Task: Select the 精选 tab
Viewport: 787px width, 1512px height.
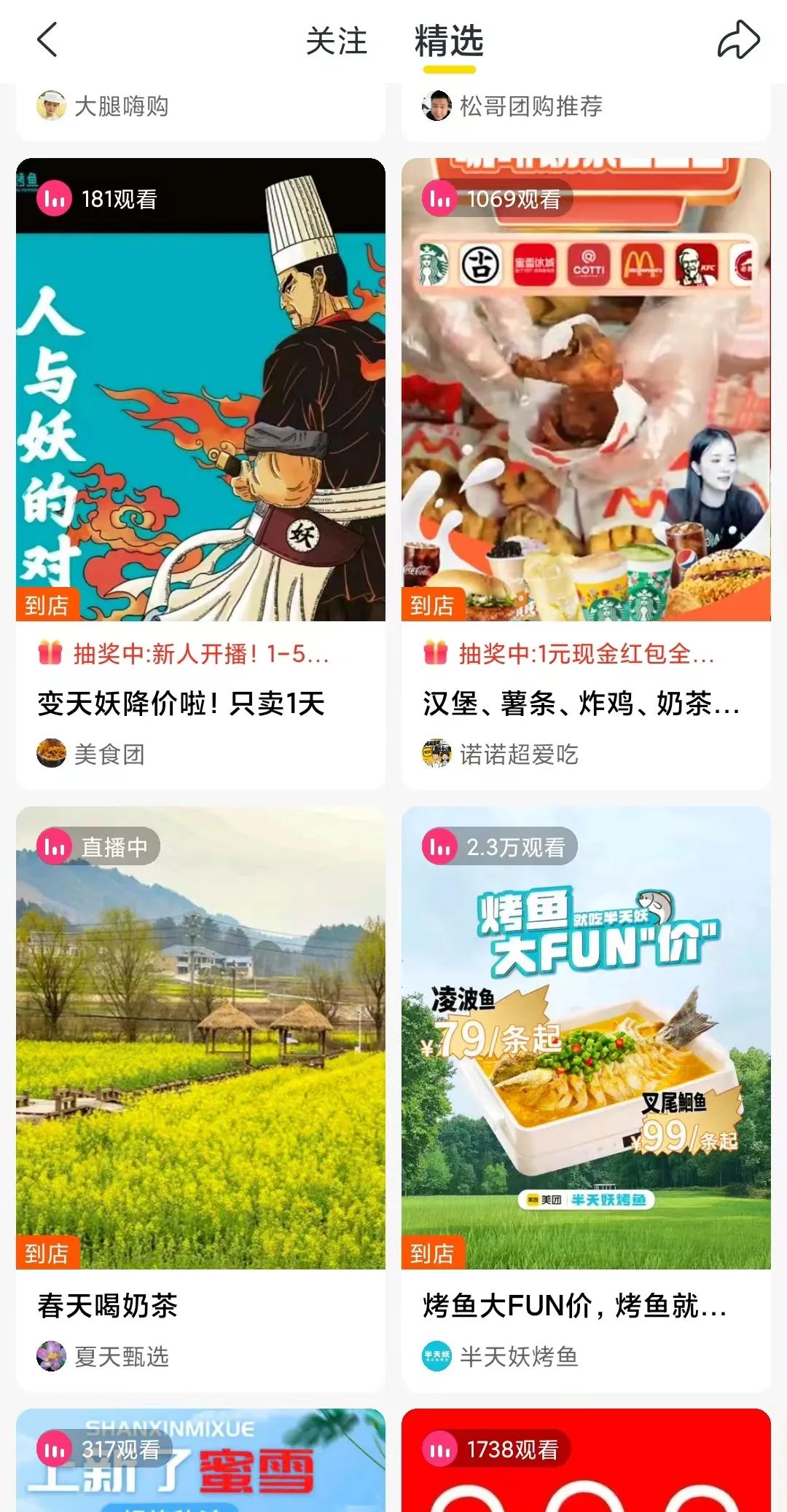Action: coord(449,41)
